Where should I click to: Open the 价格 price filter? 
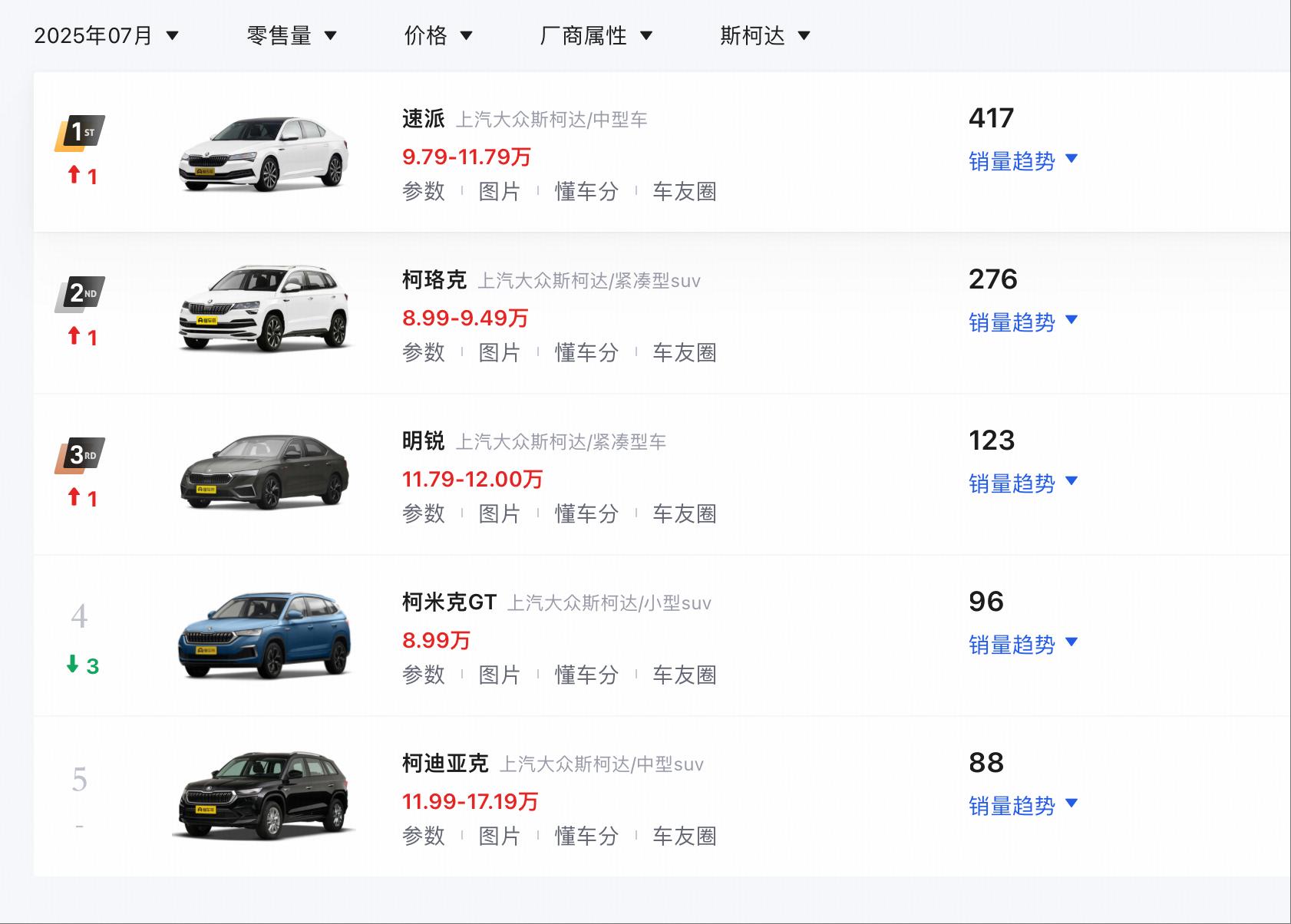coord(437,35)
